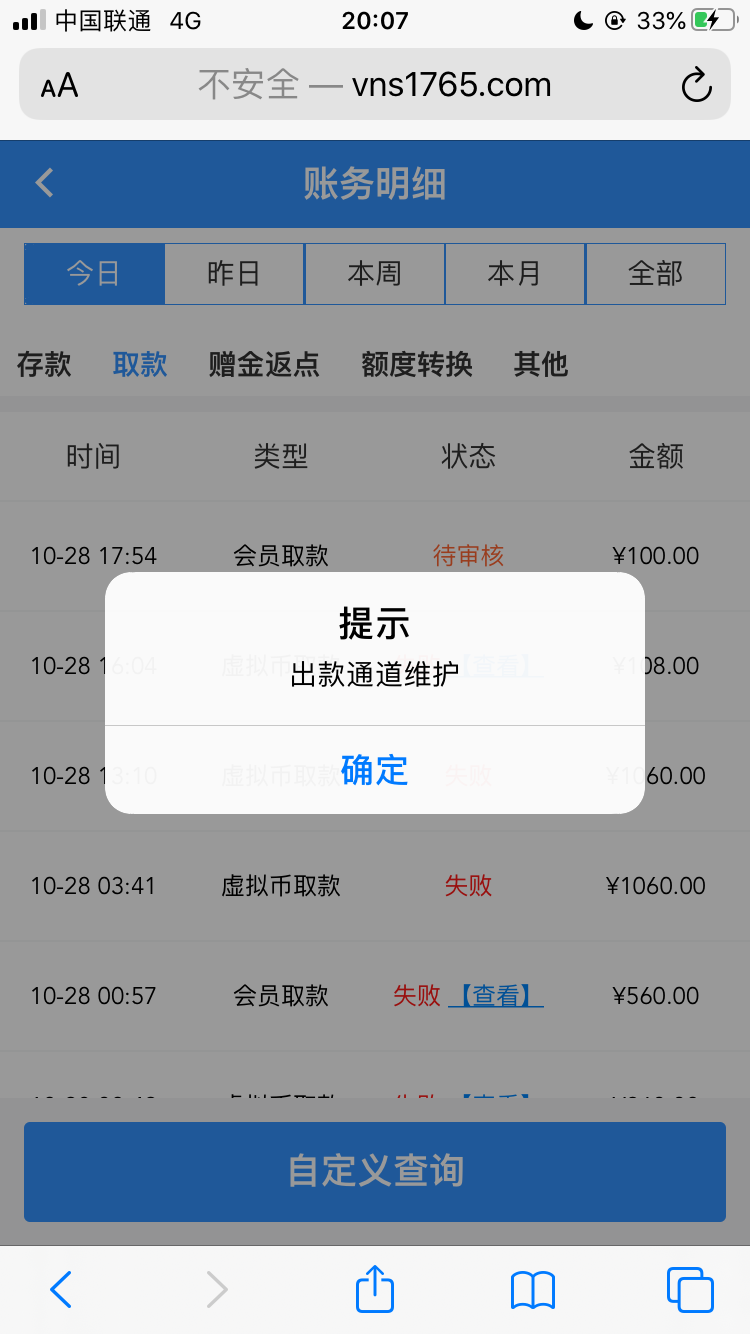Tap the Safari back navigation arrow

point(60,1290)
